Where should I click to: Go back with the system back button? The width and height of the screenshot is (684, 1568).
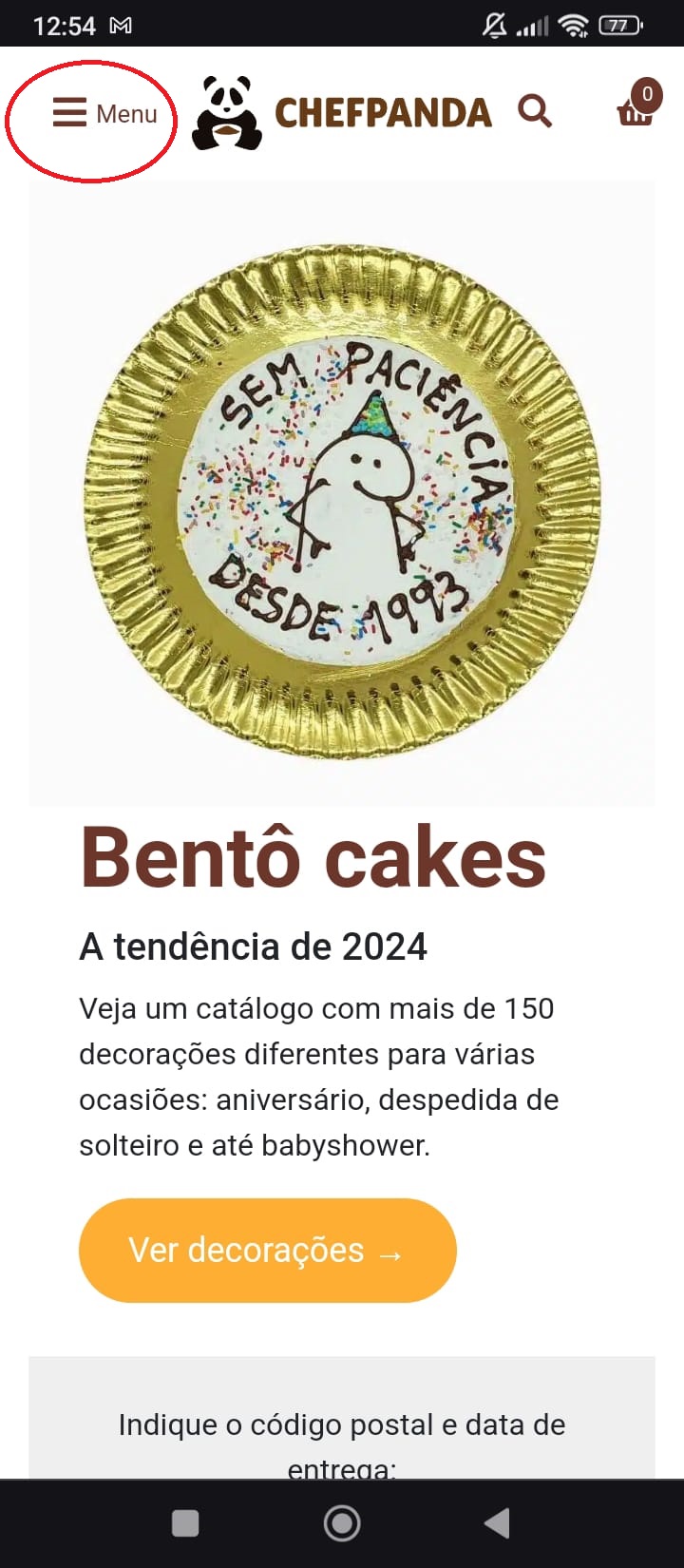tap(496, 1523)
